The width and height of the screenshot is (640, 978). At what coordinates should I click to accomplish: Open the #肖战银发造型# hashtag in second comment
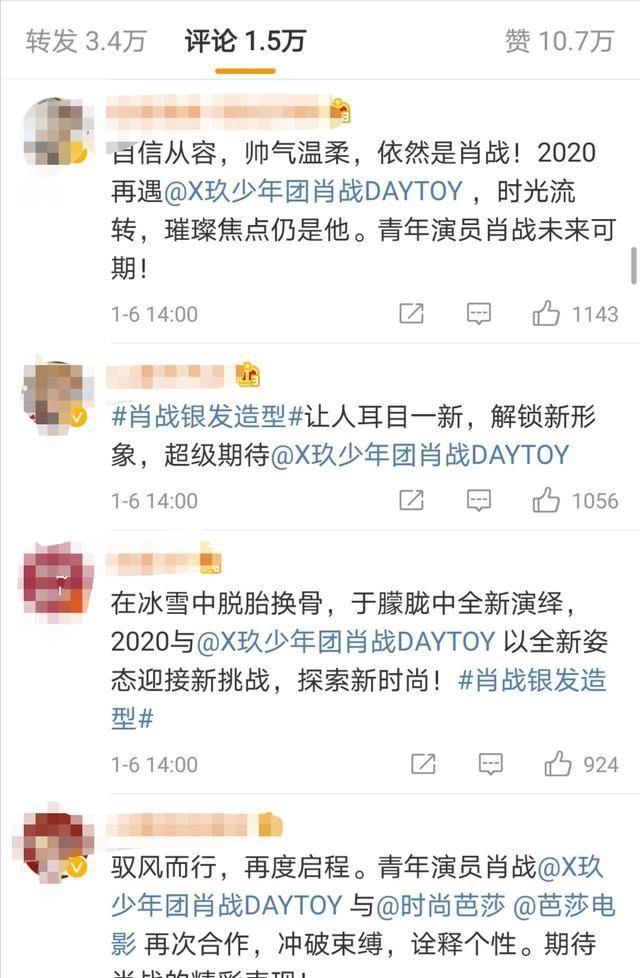(x=199, y=417)
